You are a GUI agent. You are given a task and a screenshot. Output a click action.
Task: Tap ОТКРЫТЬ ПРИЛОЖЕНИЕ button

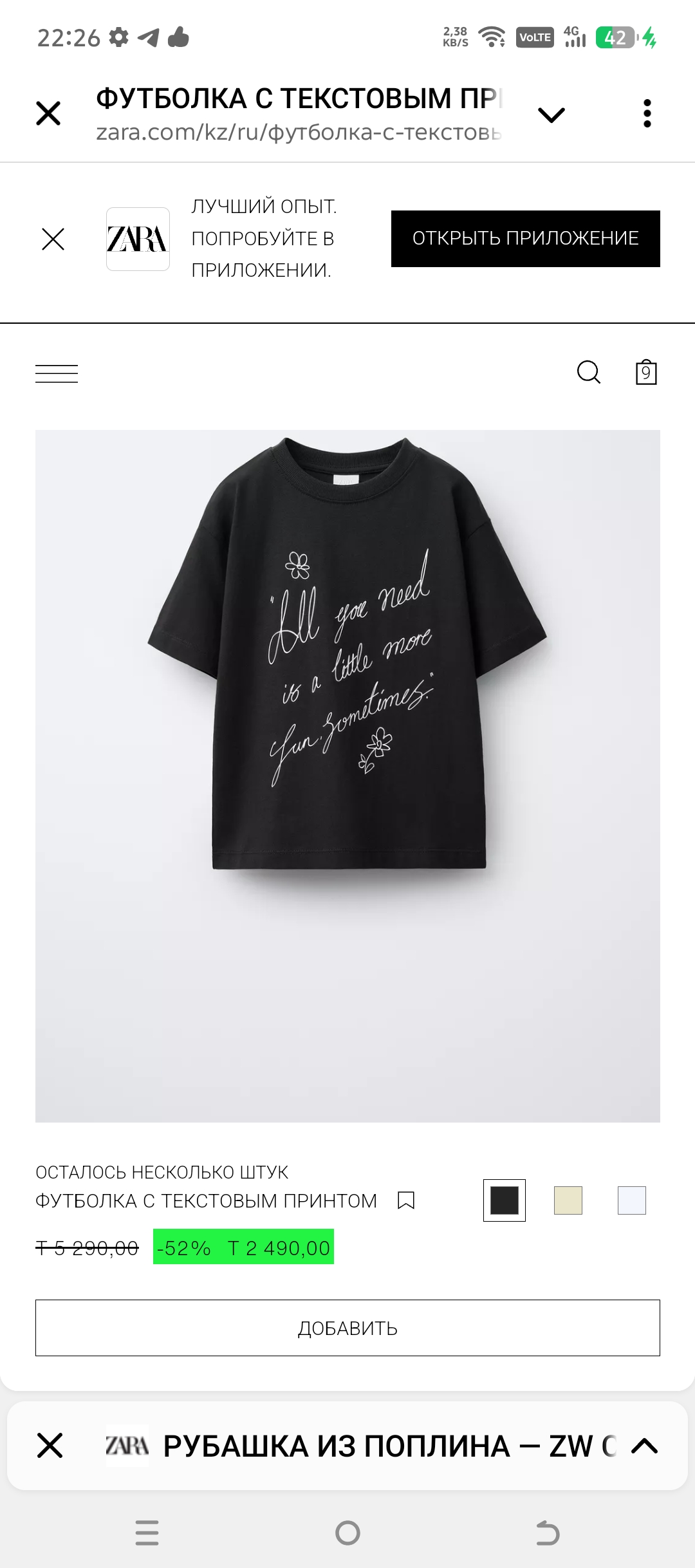click(x=525, y=238)
